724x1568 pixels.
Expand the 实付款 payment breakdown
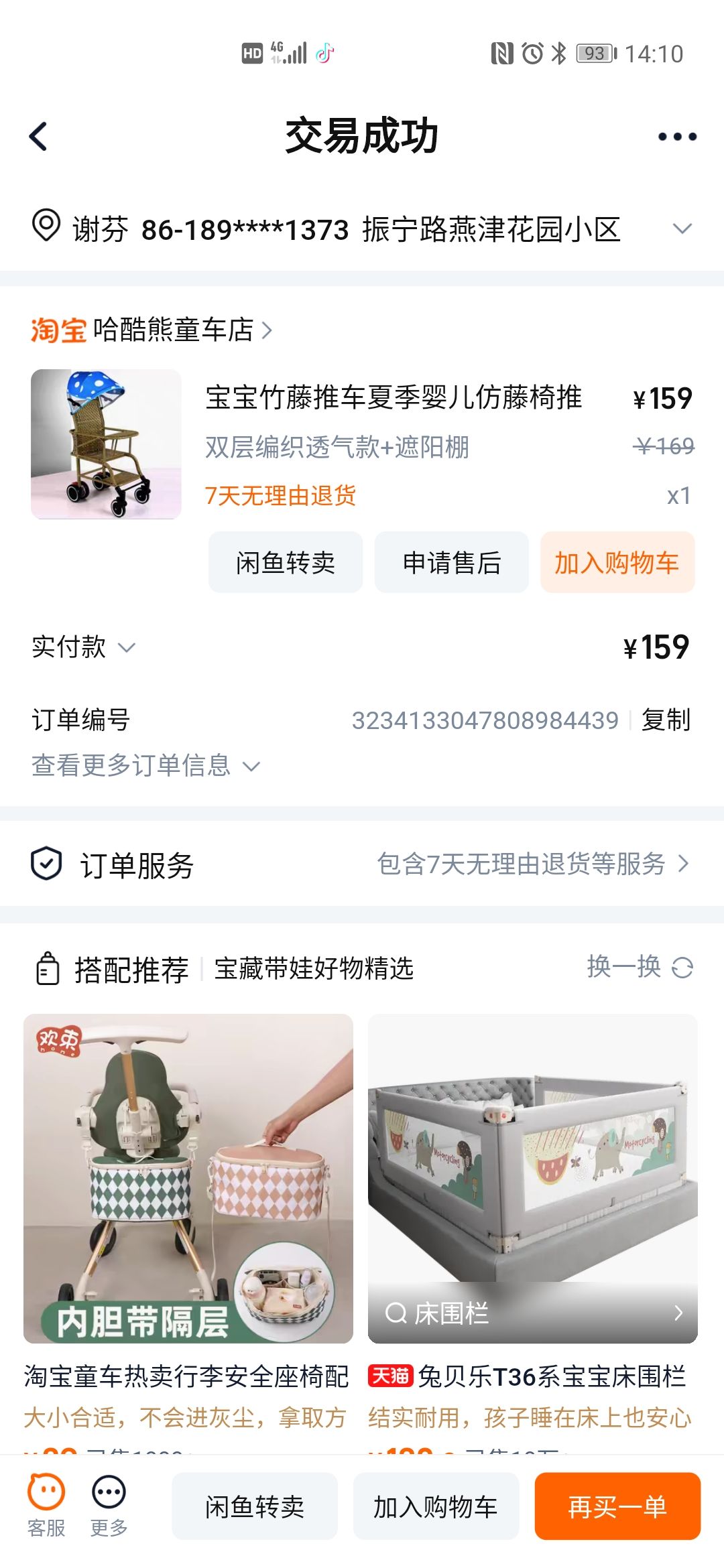(84, 647)
